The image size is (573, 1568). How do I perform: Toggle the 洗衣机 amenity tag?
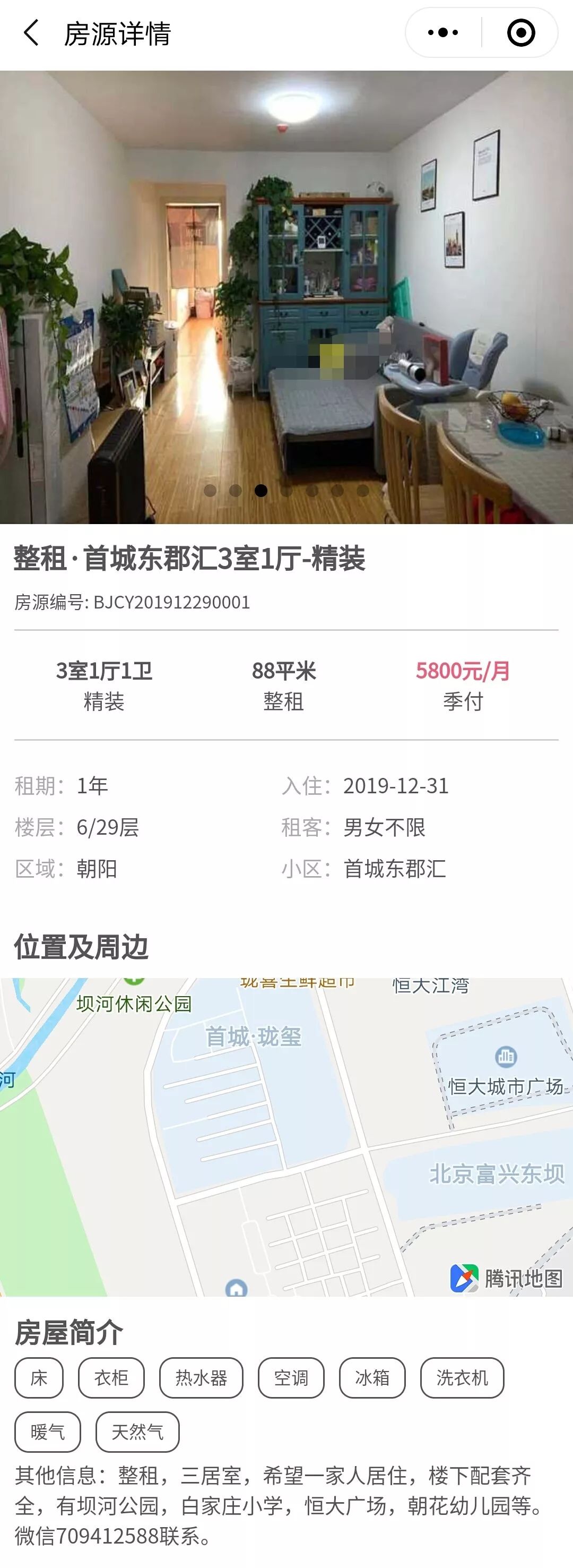463,1377
